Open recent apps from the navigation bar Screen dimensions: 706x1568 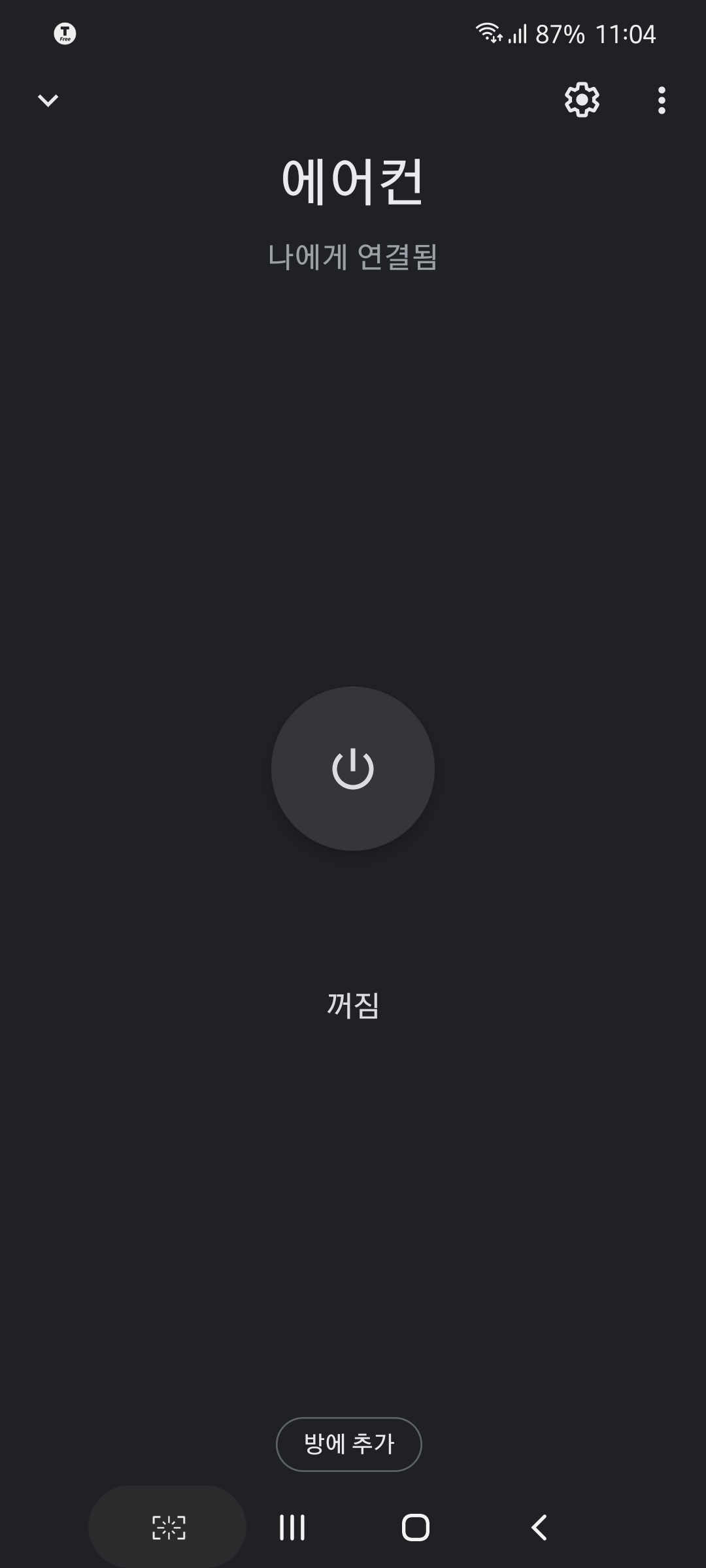[x=292, y=1527]
